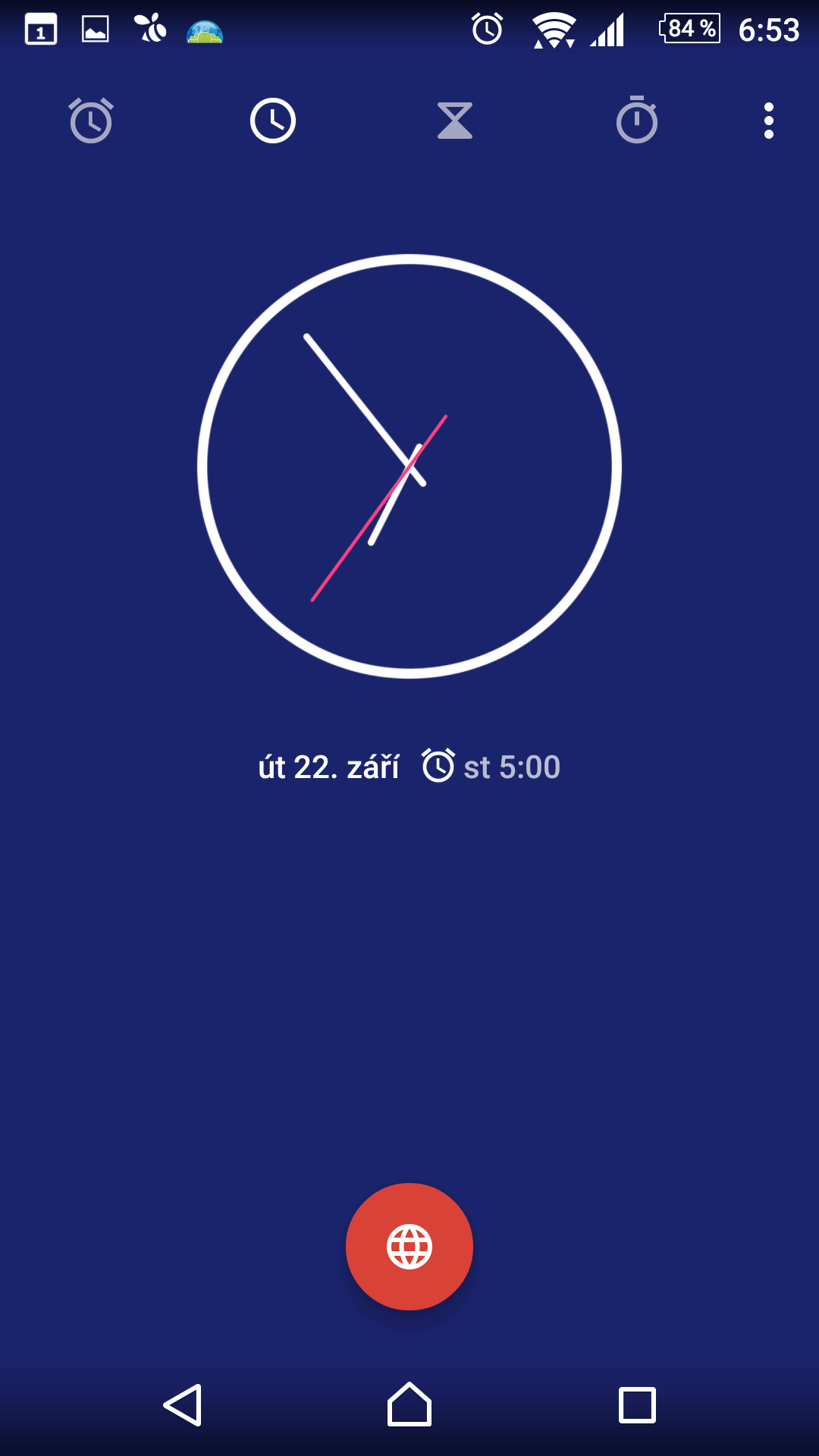
Task: Go back with the navigation bar
Action: 183,1405
